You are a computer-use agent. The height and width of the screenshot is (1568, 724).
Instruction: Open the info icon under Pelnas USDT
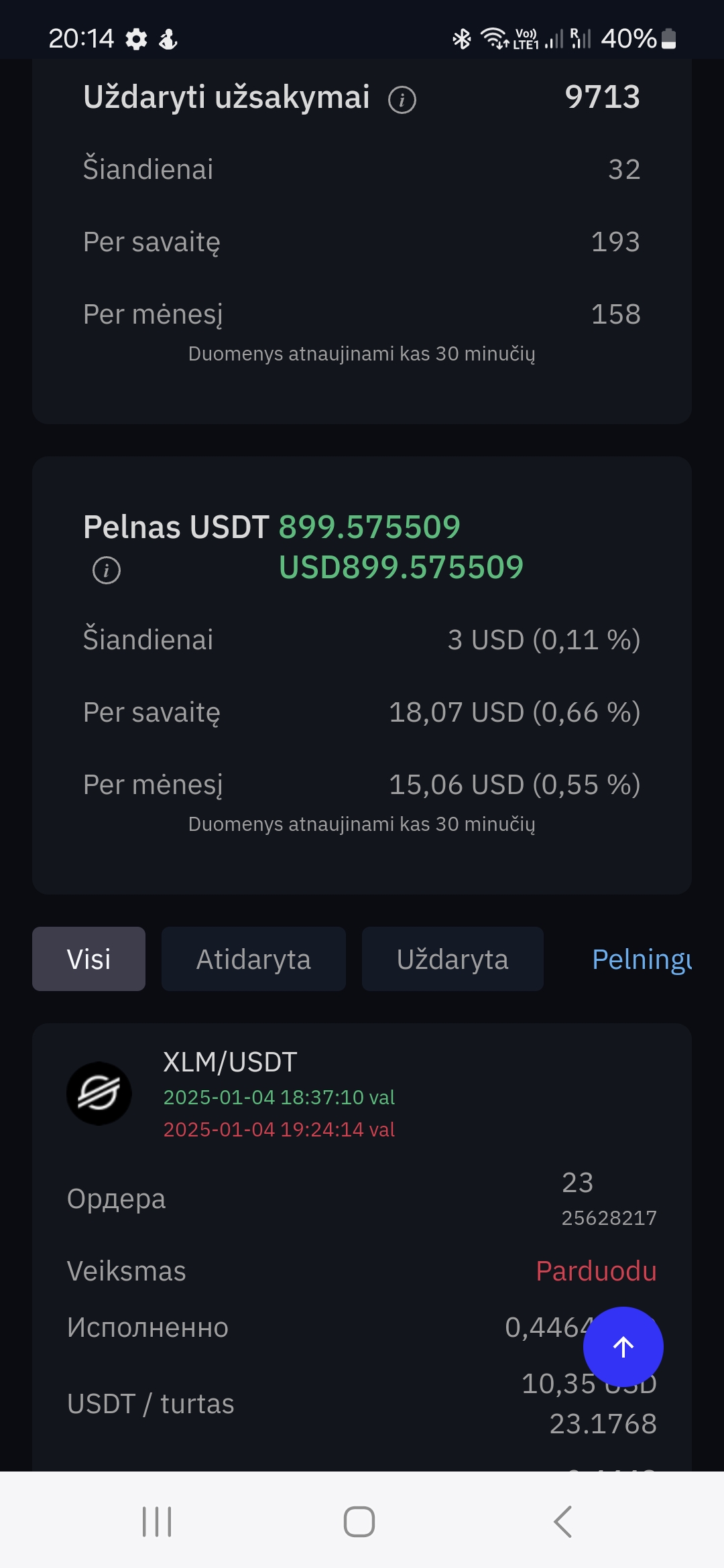(107, 570)
